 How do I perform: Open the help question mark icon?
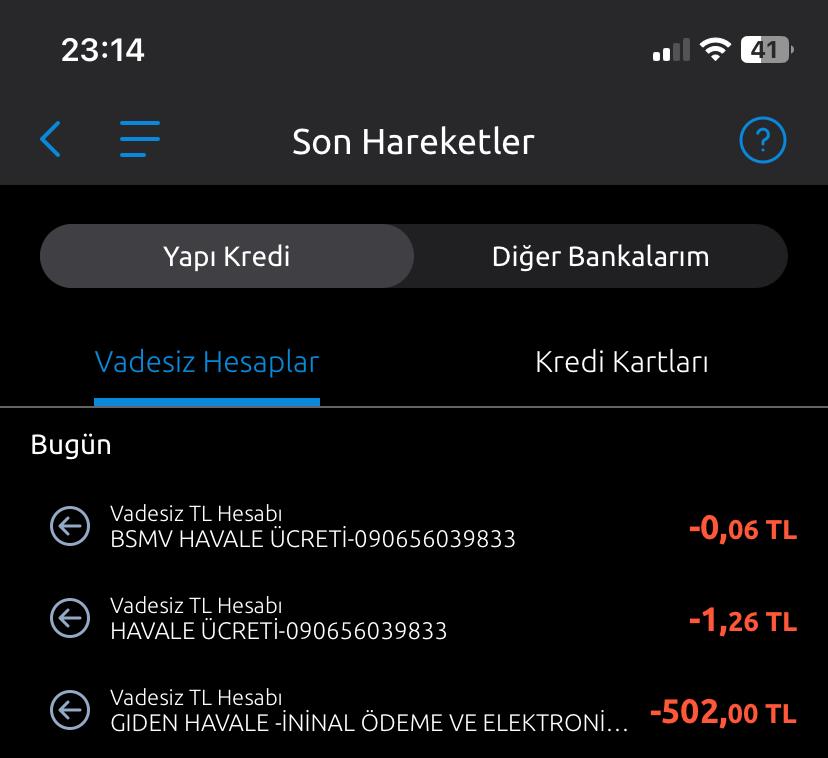tap(763, 140)
